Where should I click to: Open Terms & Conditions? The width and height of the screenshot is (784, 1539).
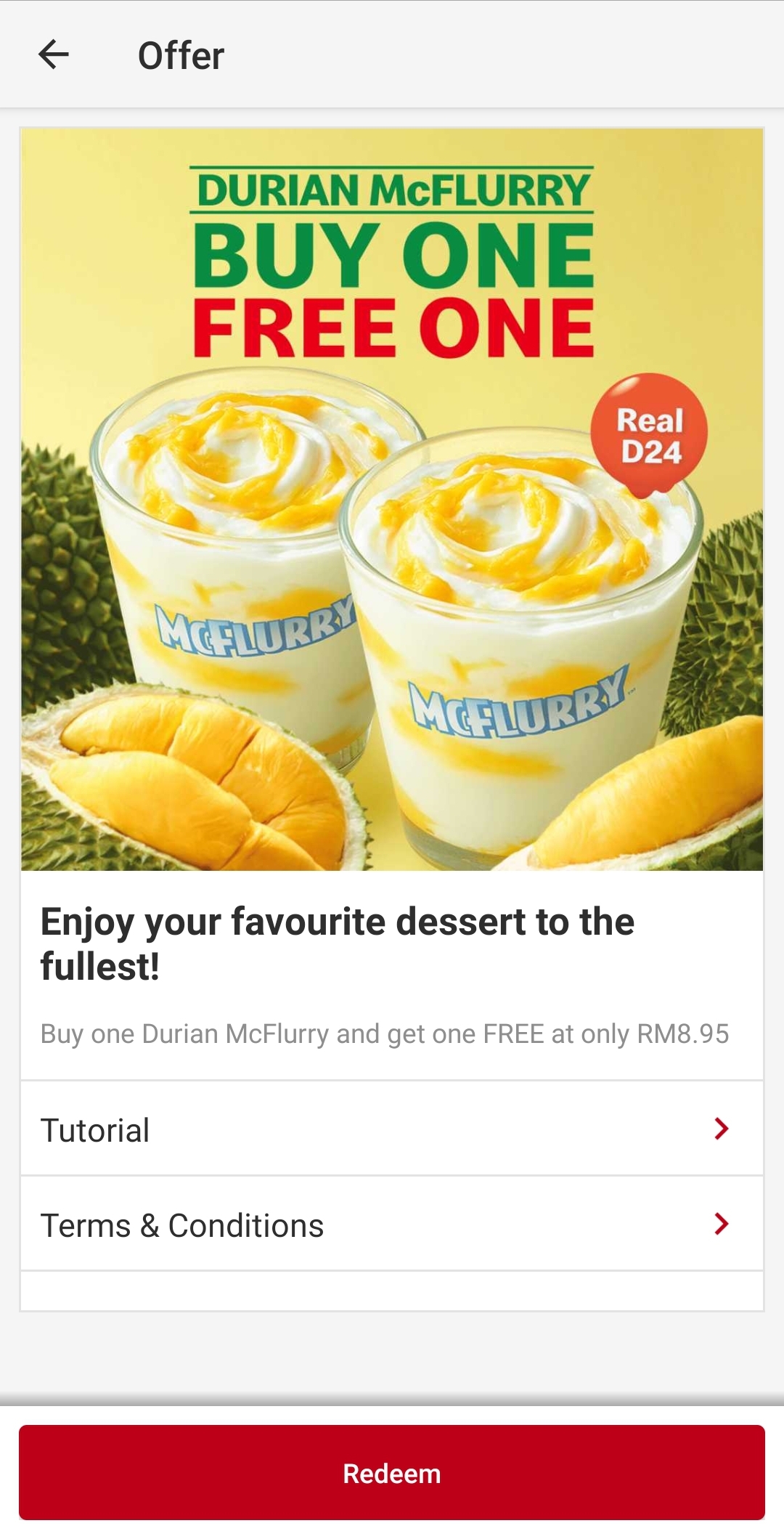392,1225
